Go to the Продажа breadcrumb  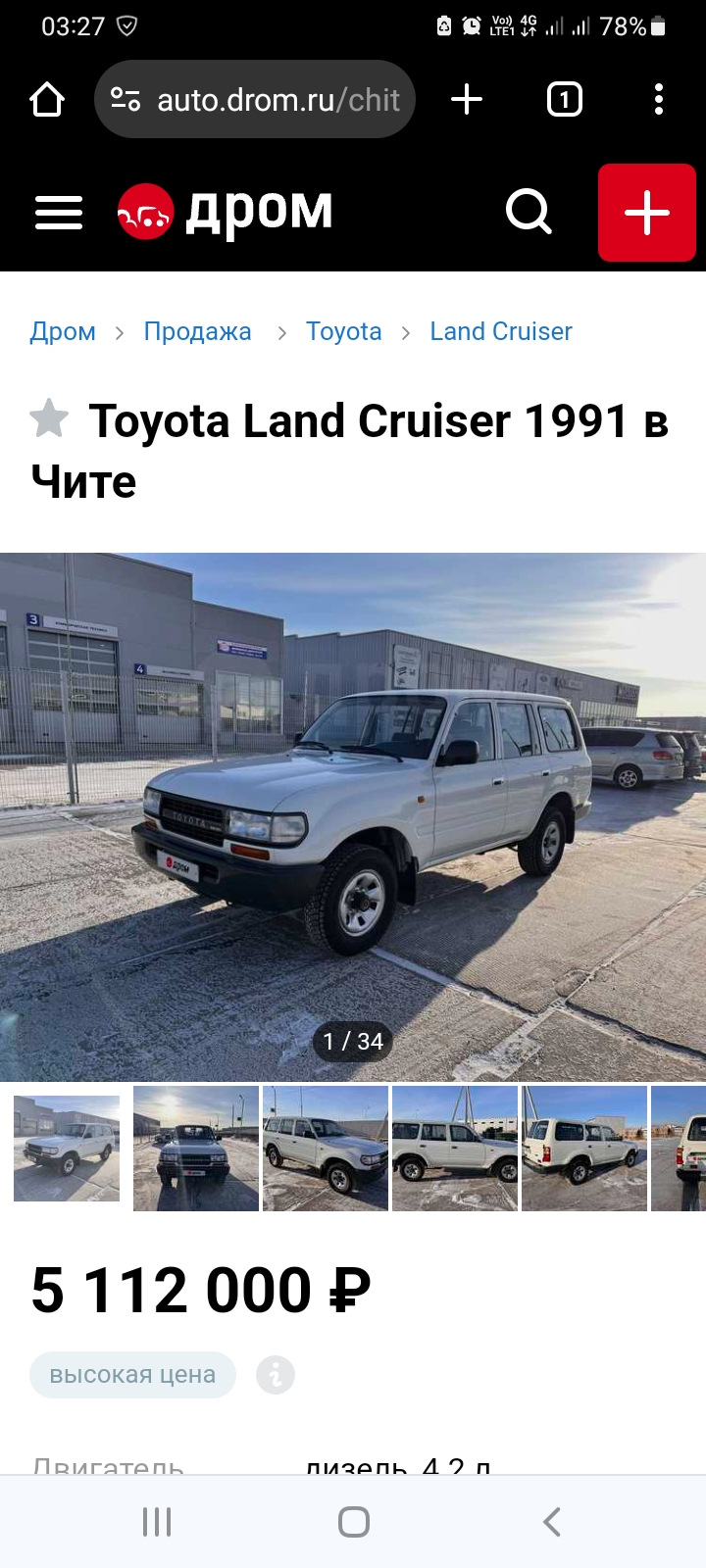click(197, 331)
